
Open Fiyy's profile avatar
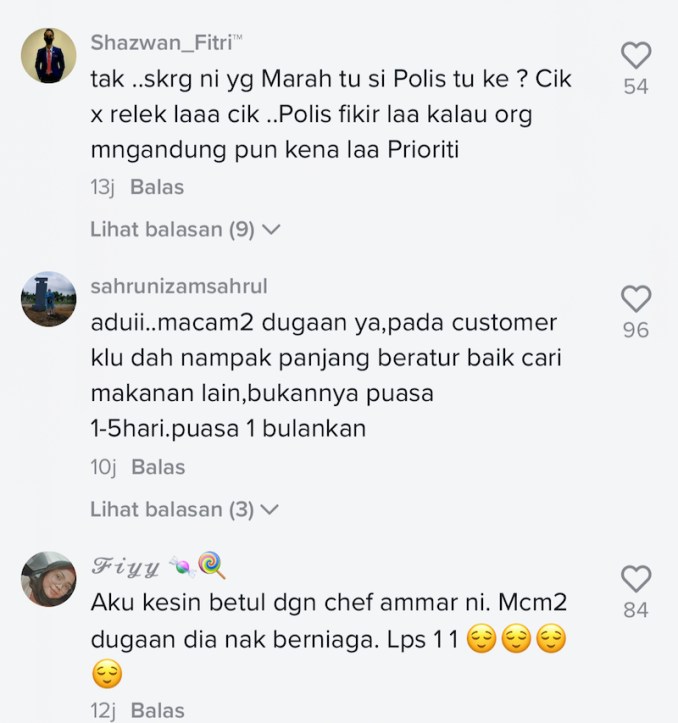click(49, 579)
